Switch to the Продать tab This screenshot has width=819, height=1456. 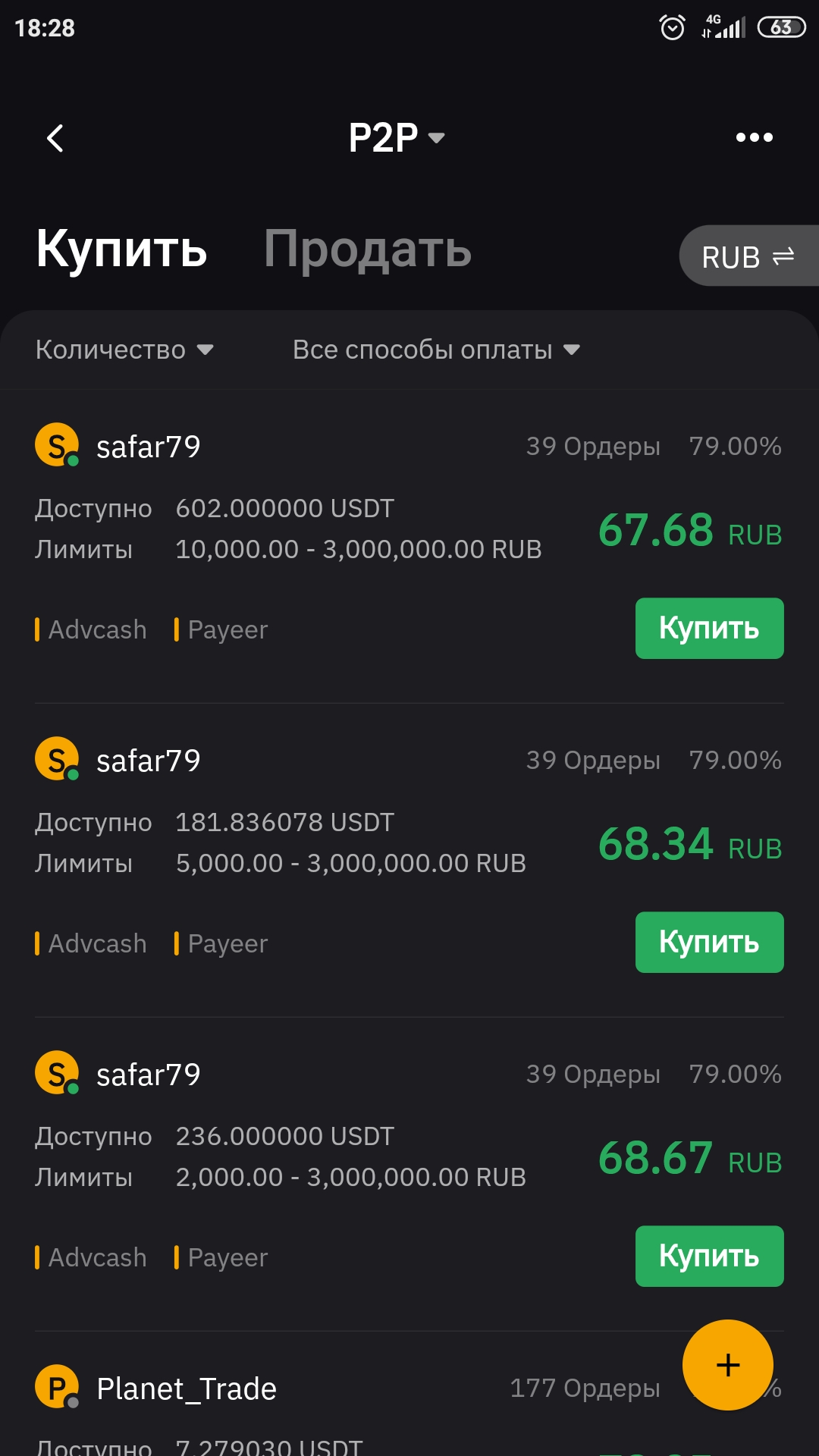367,249
